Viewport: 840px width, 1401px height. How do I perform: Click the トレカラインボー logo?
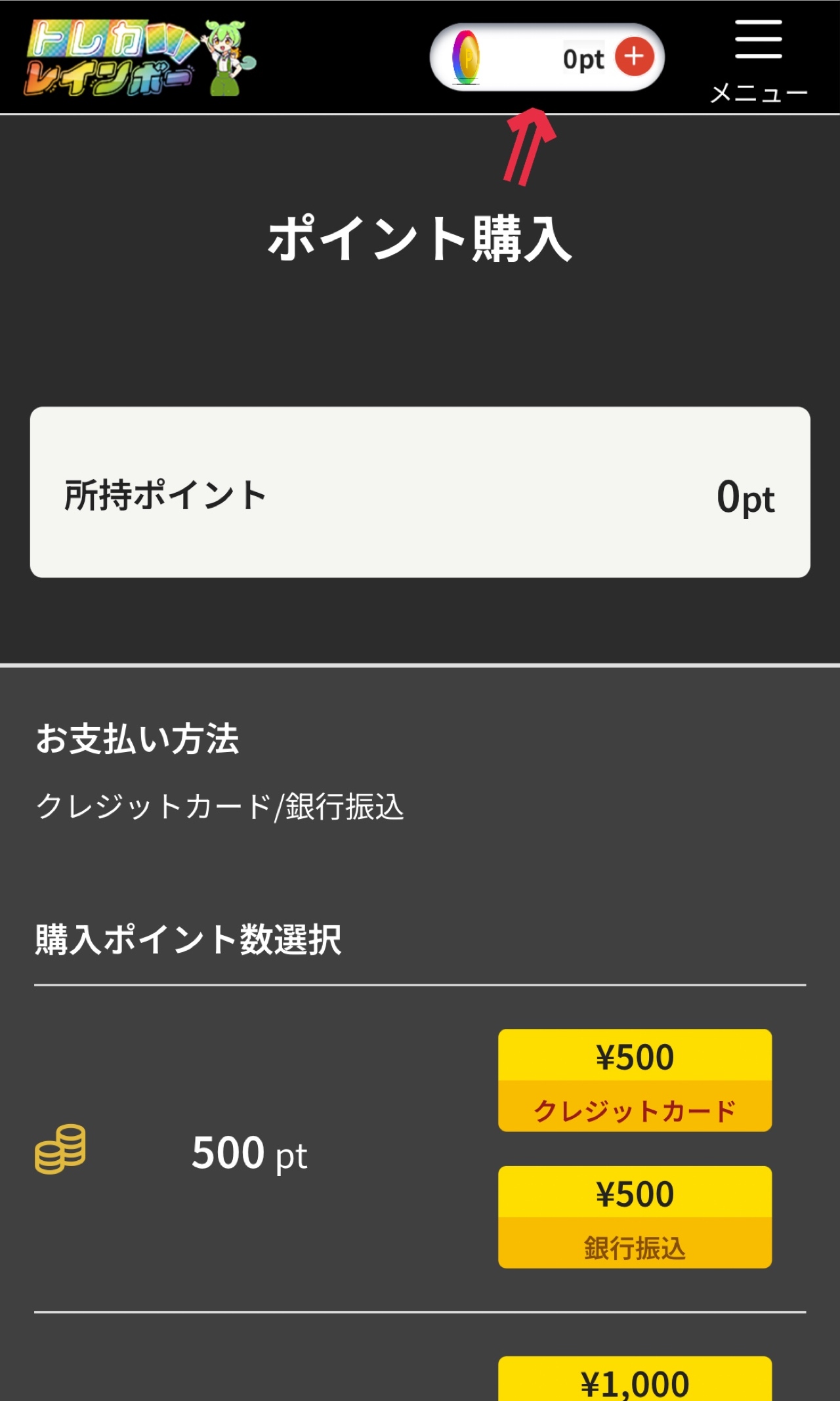[112, 56]
